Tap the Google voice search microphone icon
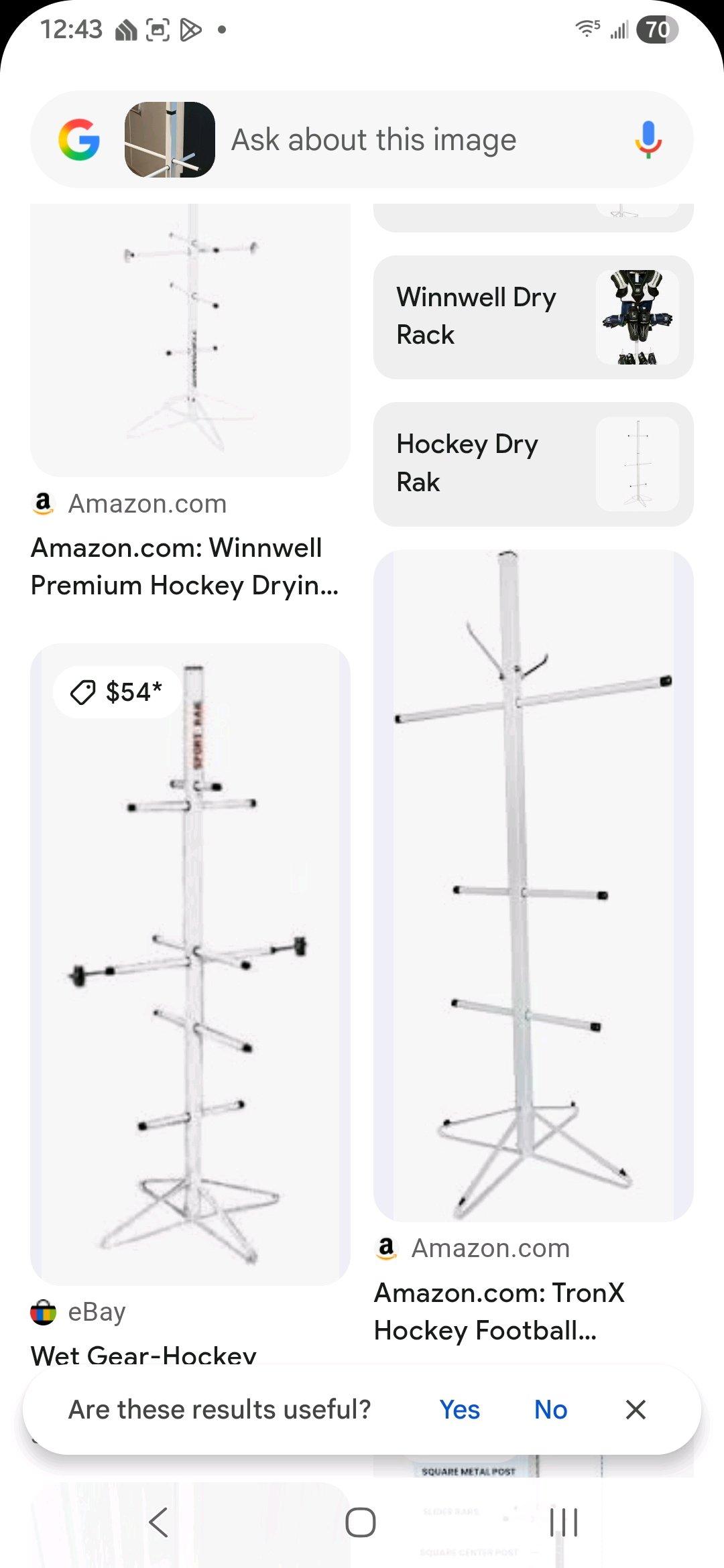This screenshot has width=724, height=1568. [x=648, y=139]
